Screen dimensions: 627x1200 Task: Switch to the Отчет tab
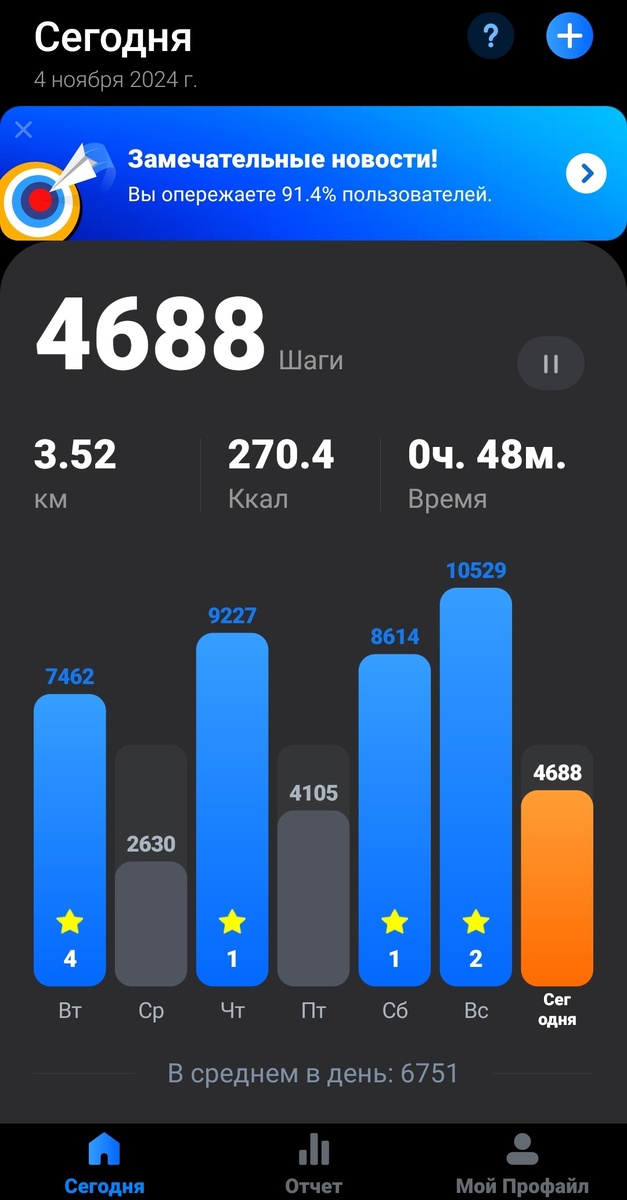(x=314, y=1163)
